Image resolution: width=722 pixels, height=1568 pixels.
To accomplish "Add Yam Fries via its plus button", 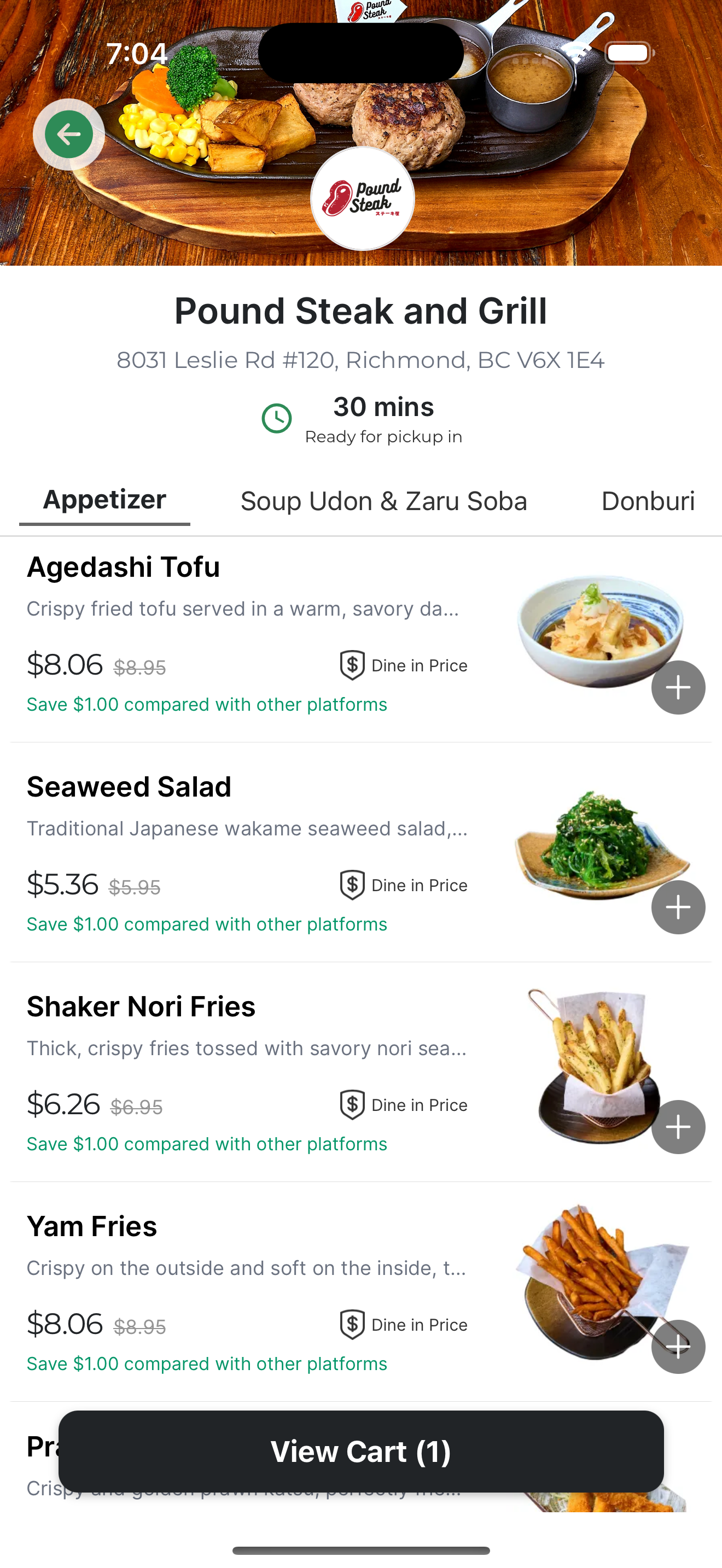I will pos(678,1347).
